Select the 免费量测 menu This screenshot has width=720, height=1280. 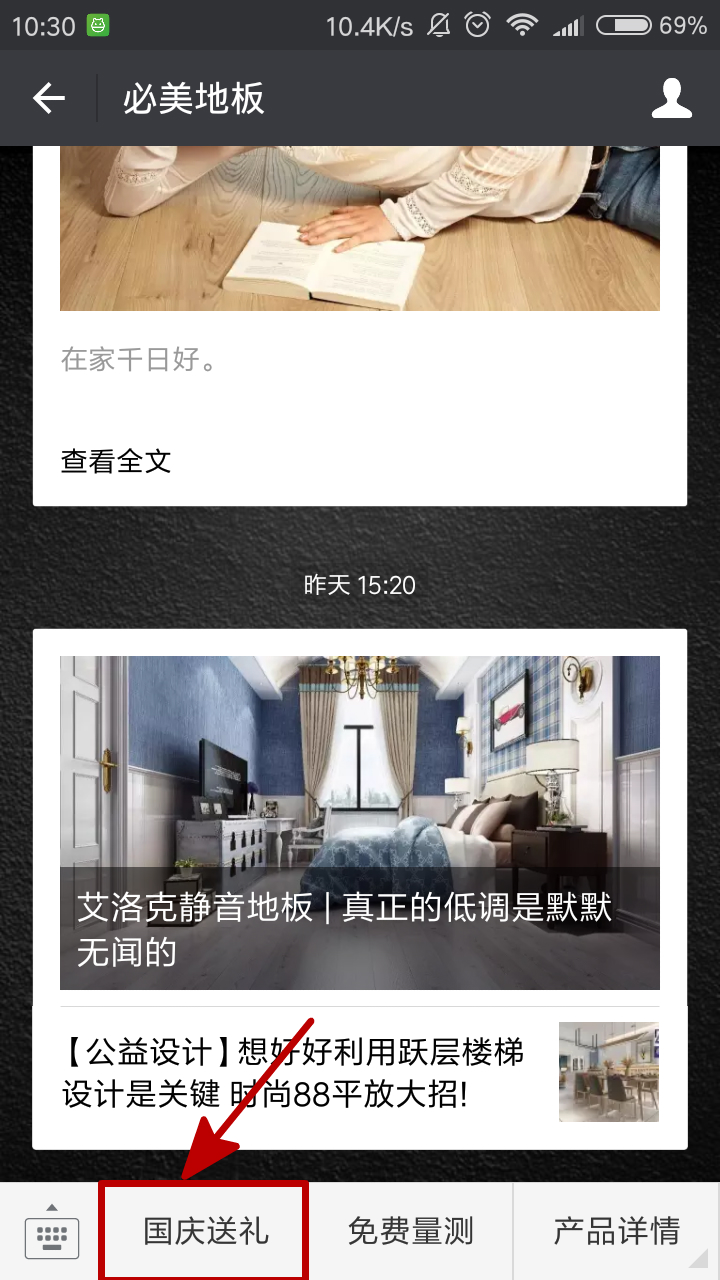click(410, 1231)
